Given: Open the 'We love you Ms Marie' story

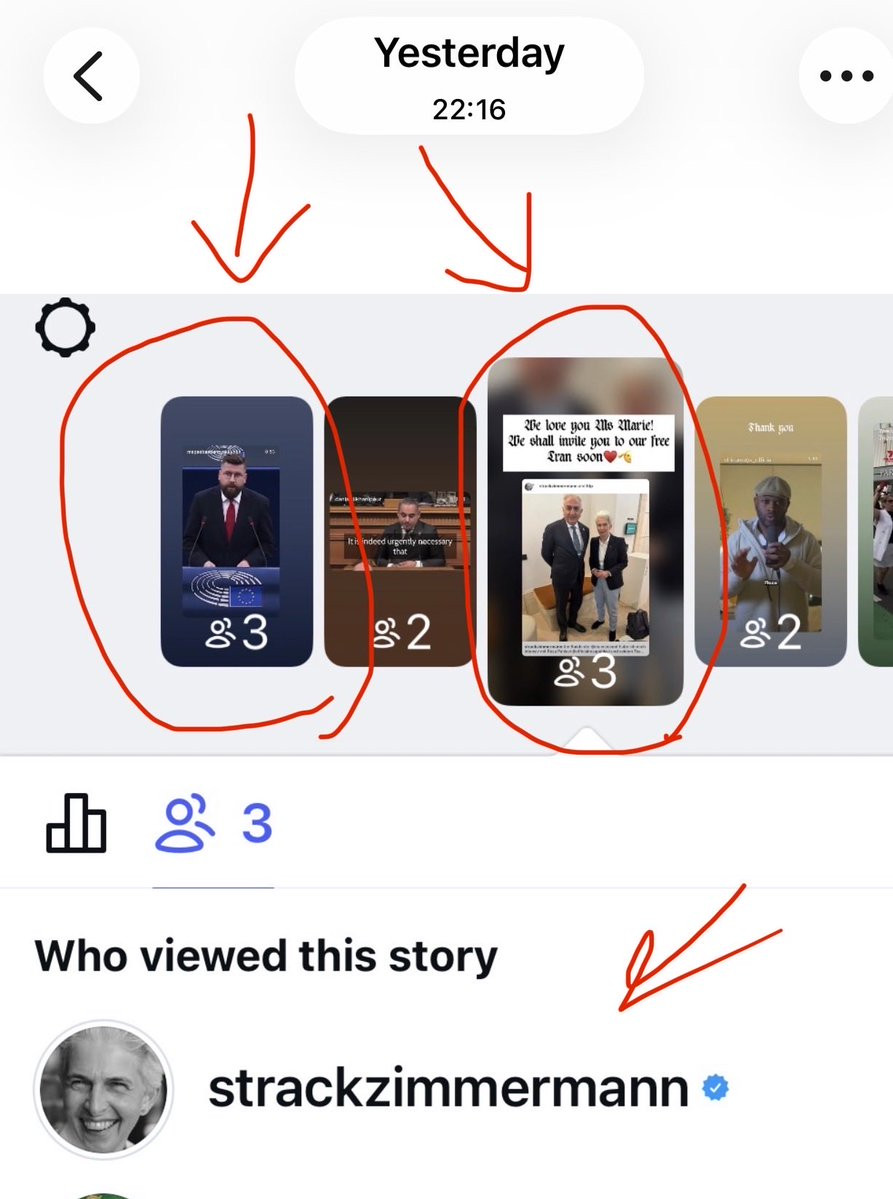Looking at the screenshot, I should pos(585,530).
